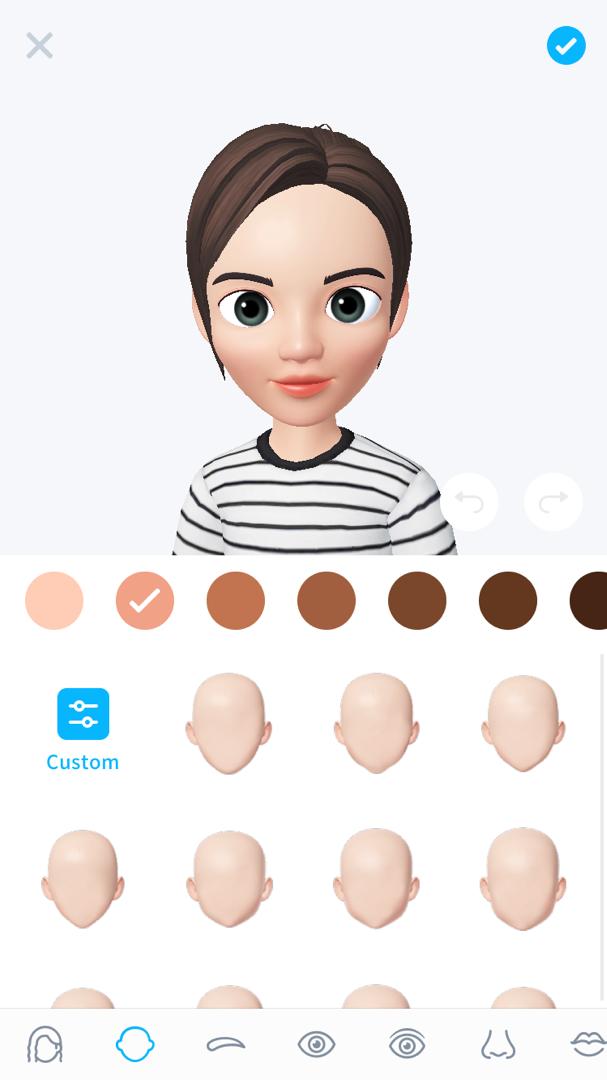
Task: Open the nose tab
Action: [x=498, y=1045]
